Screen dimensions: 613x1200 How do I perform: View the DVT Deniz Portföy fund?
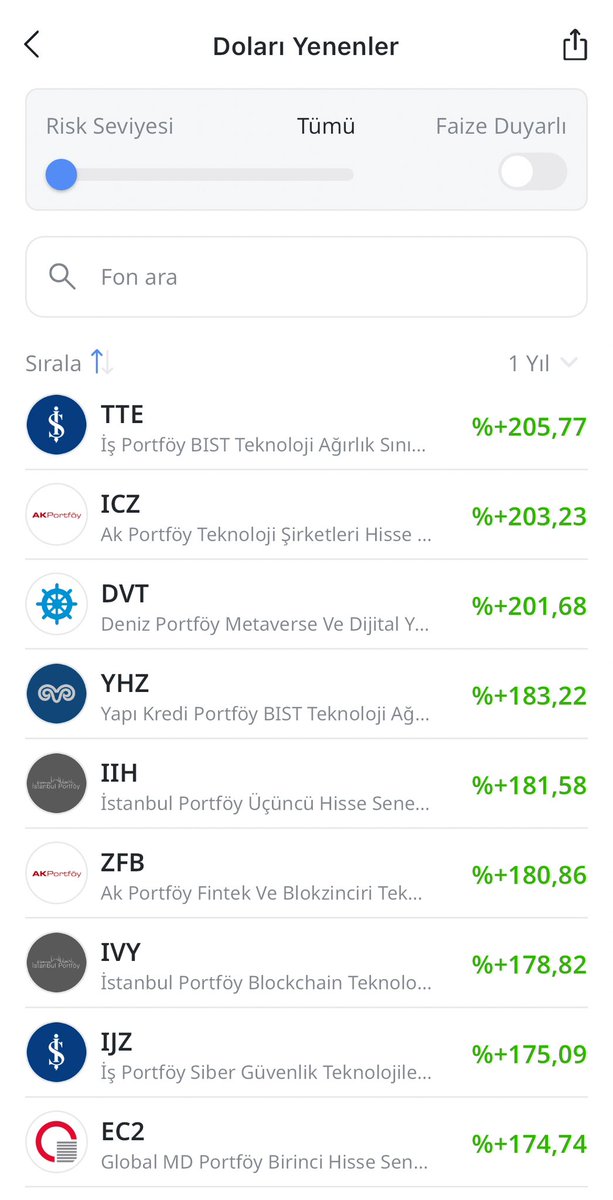[x=306, y=605]
